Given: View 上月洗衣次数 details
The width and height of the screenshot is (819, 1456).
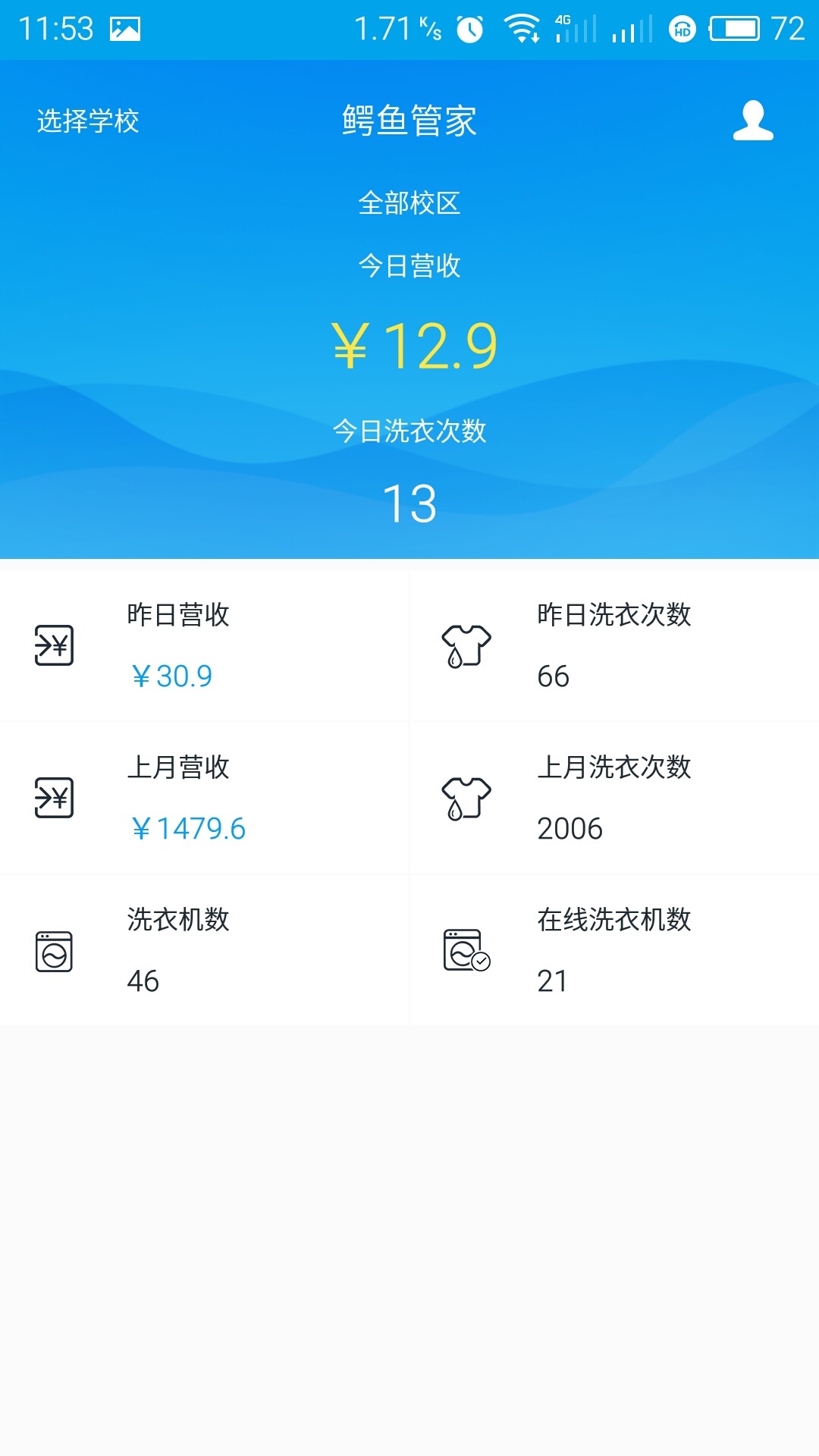Looking at the screenshot, I should tap(613, 798).
